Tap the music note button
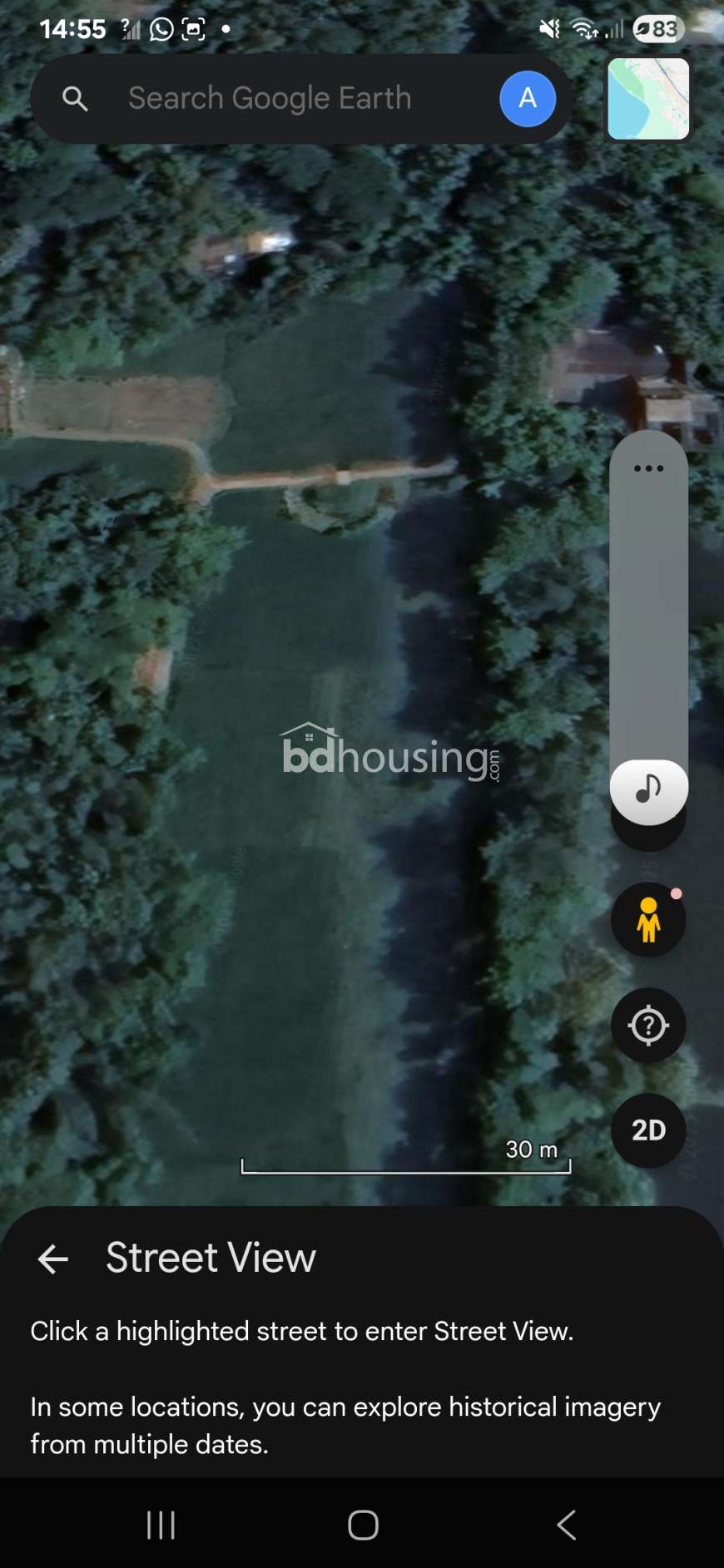 (x=648, y=789)
